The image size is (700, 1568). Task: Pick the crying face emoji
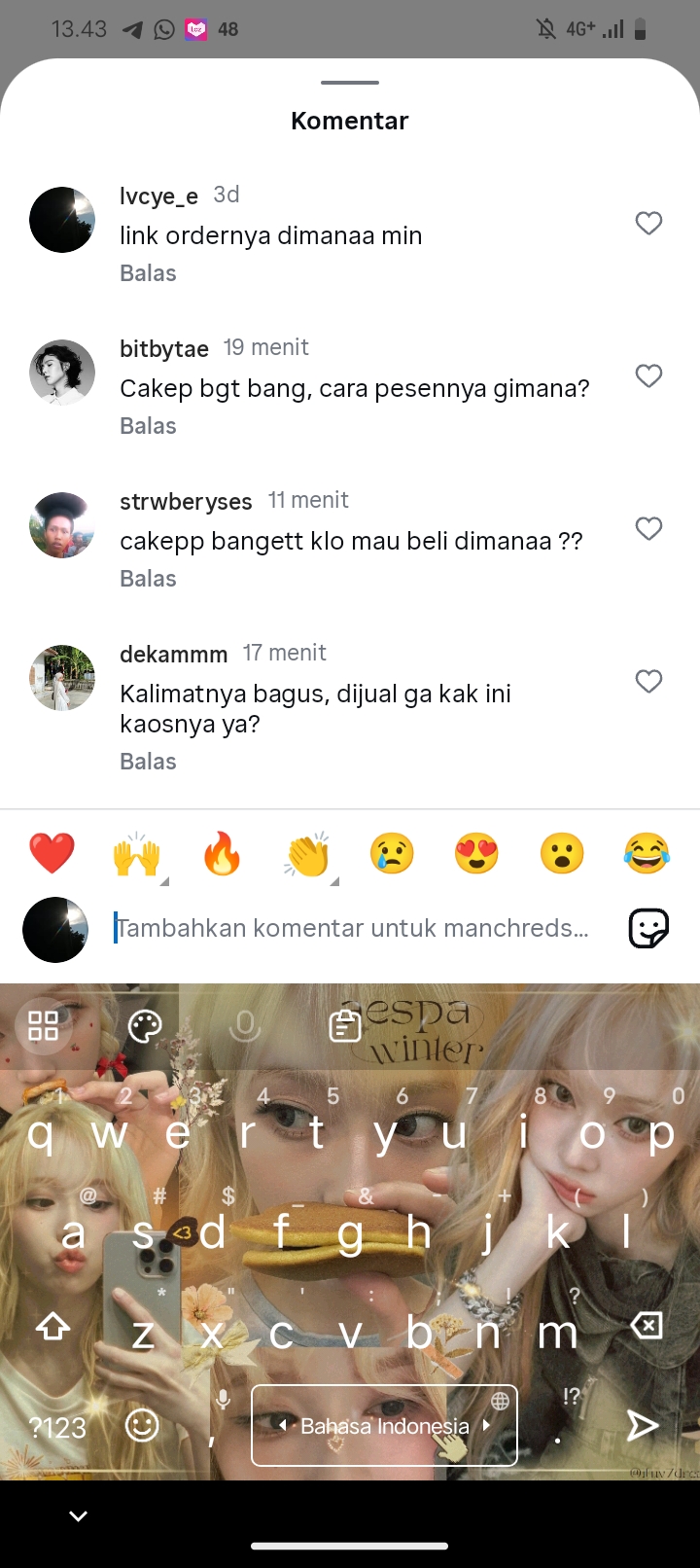point(392,854)
